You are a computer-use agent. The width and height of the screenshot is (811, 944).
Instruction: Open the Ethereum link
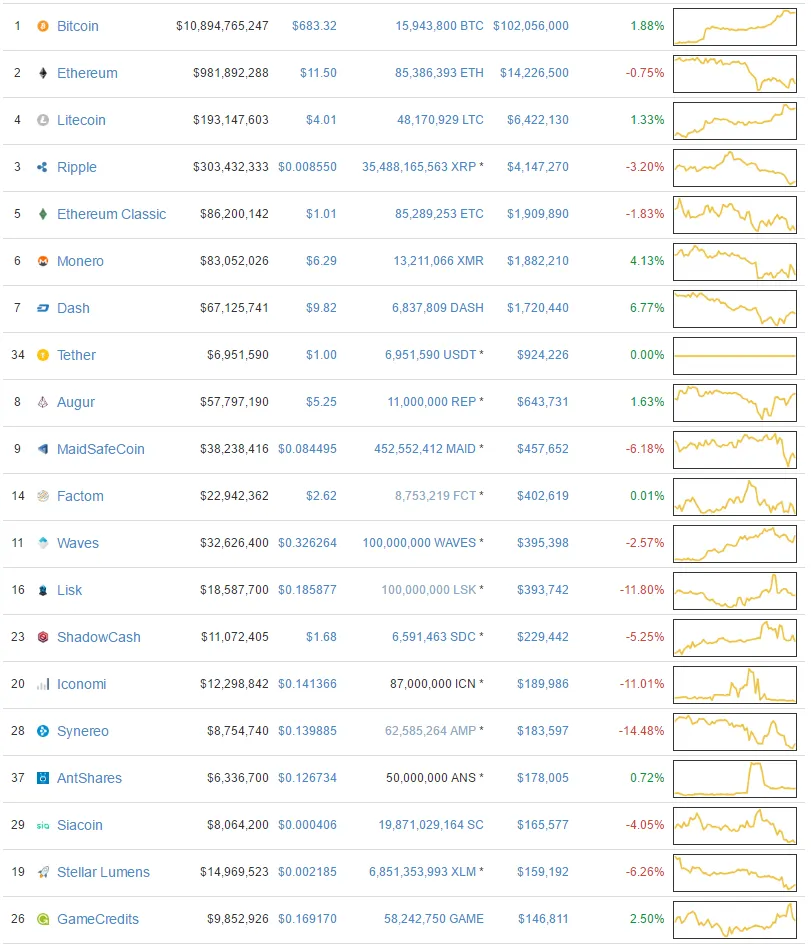87,73
